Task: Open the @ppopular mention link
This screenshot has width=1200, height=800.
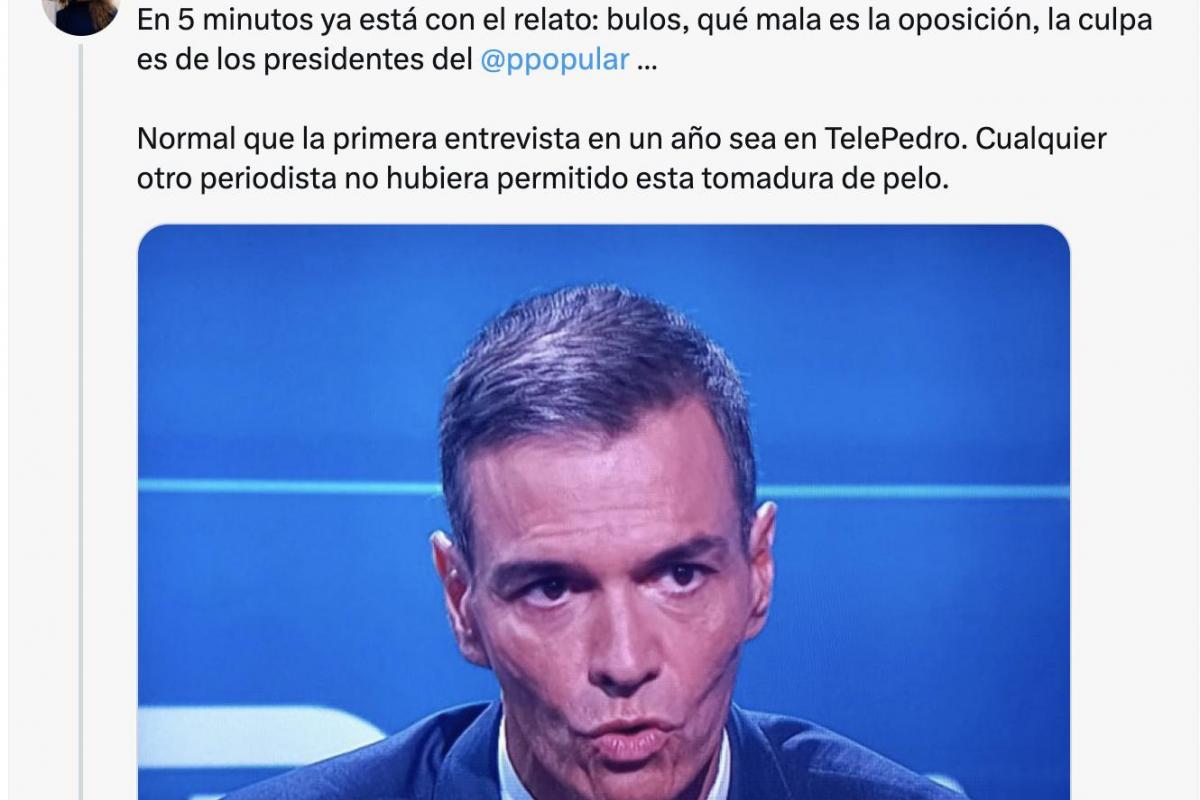Action: pos(554,59)
